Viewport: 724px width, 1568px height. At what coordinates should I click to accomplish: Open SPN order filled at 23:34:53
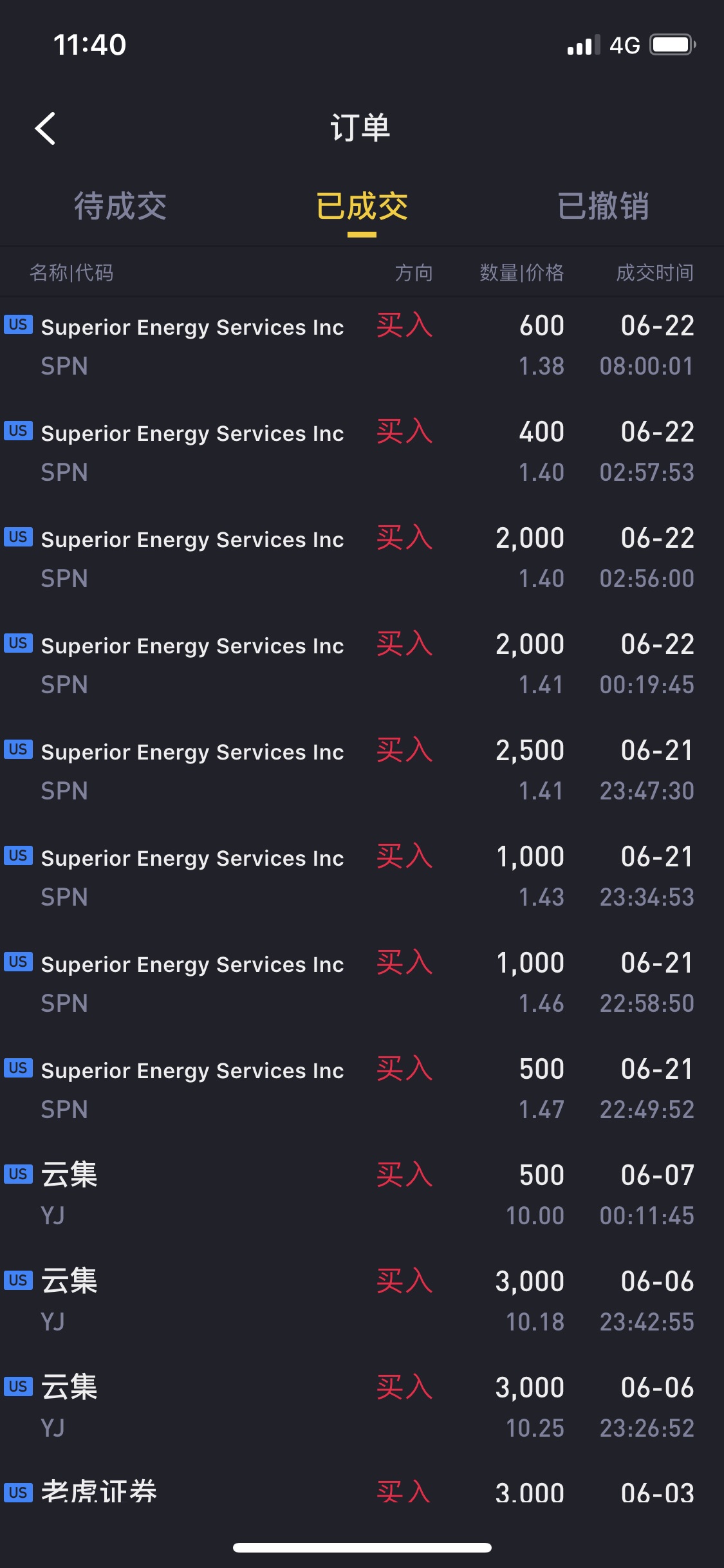click(362, 877)
